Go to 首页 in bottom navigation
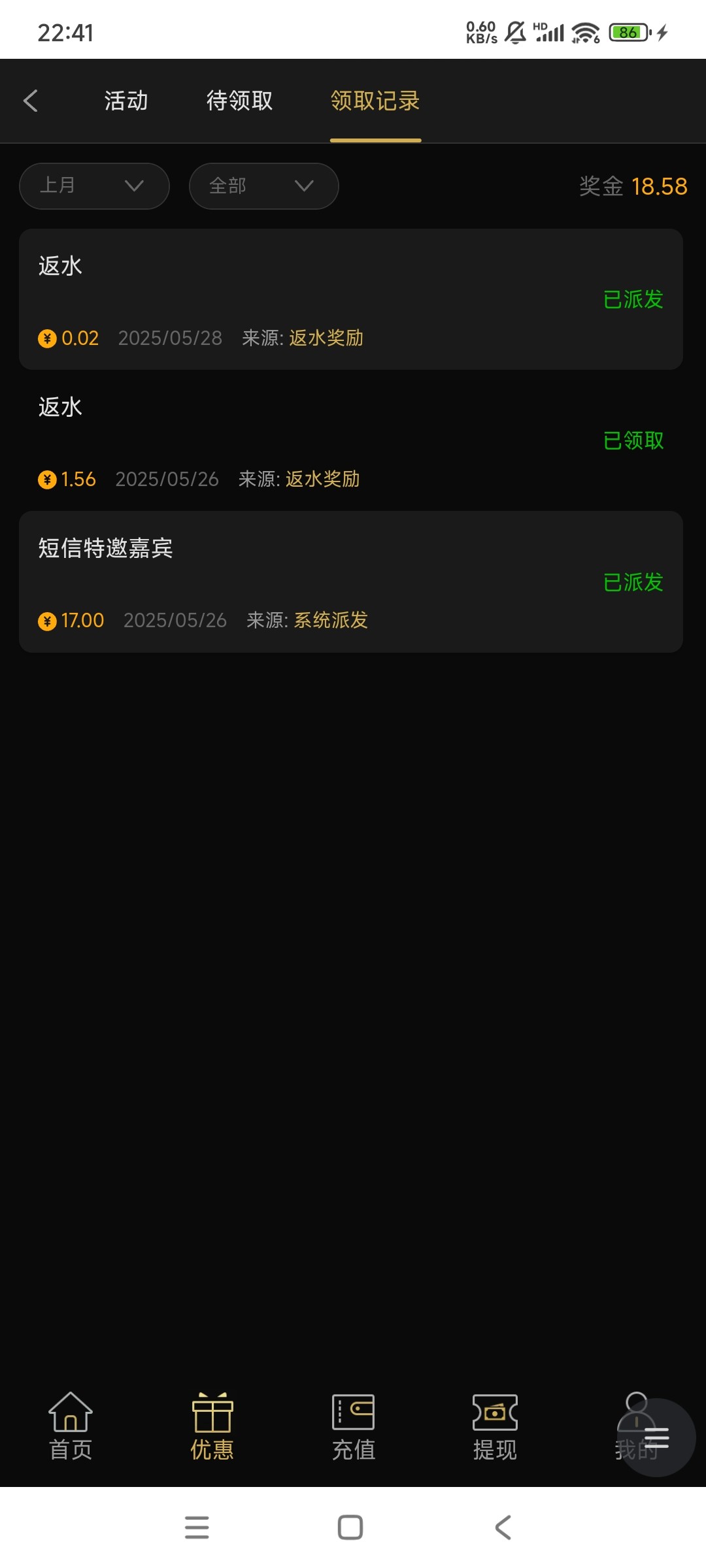 (x=71, y=1426)
